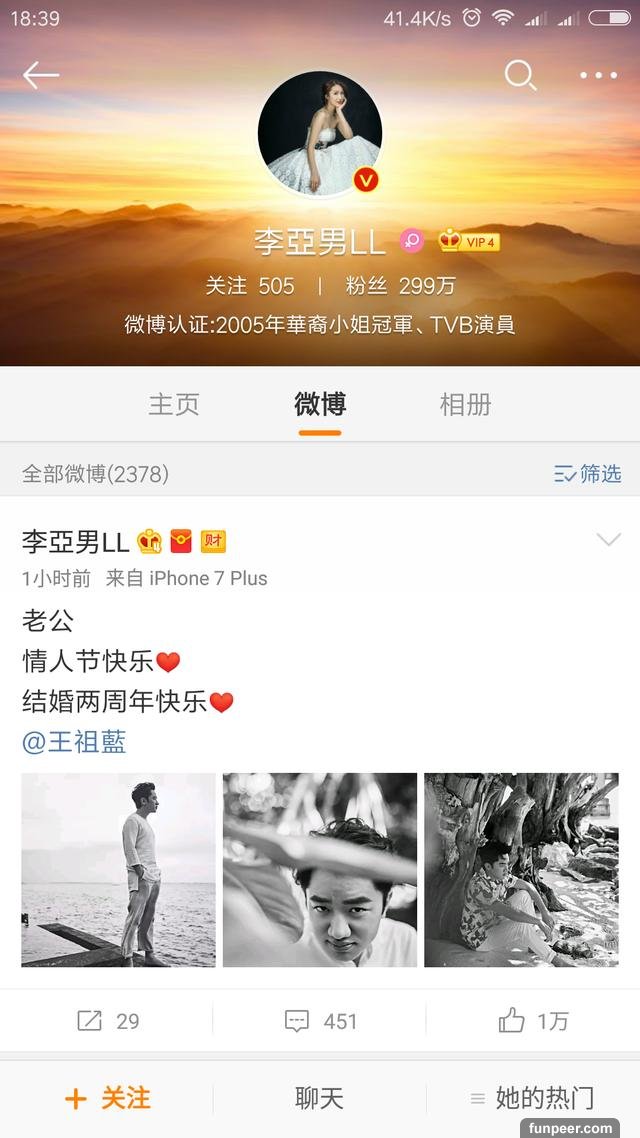Image resolution: width=640 pixels, height=1138 pixels.
Task: Like the post with 1万 likes
Action: pos(533,1021)
